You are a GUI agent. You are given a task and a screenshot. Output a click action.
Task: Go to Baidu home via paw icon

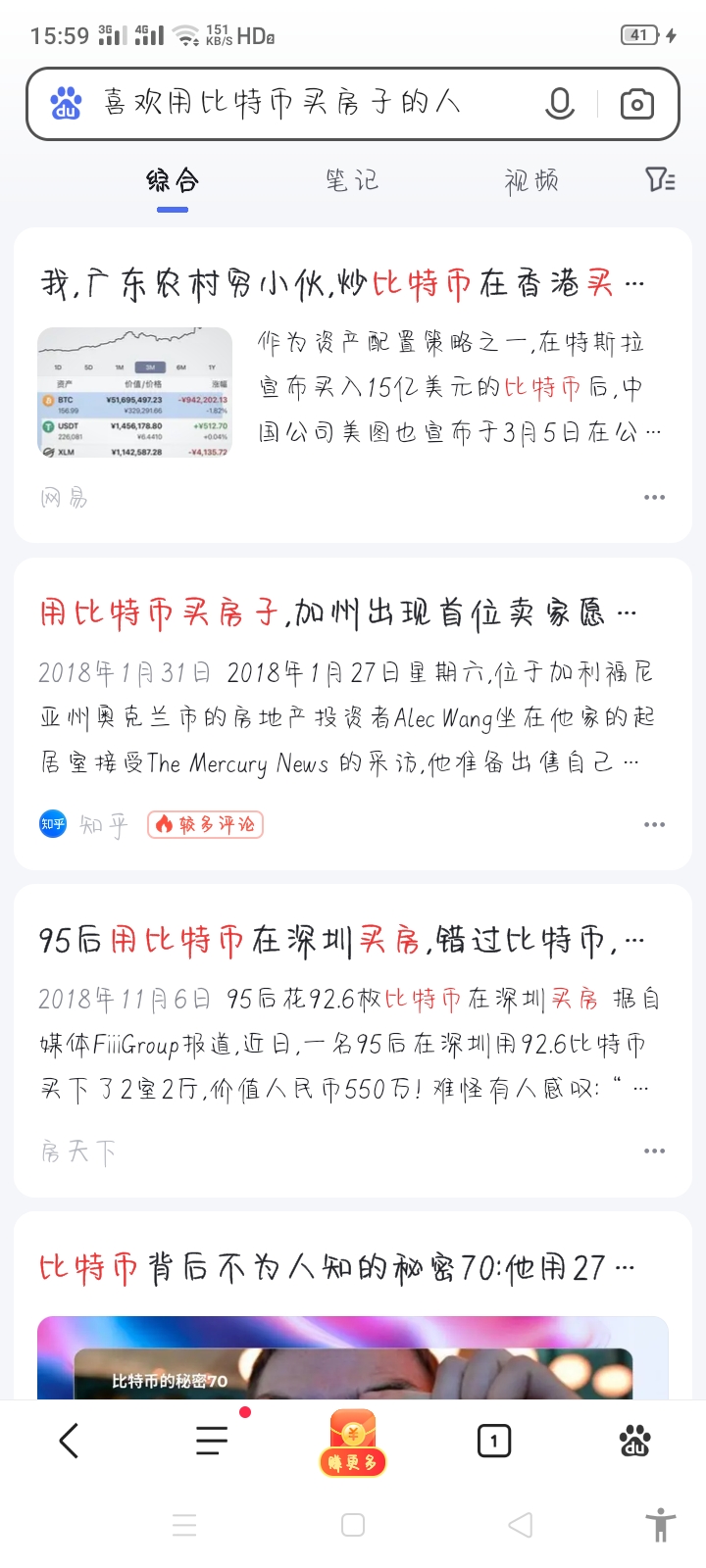tap(635, 1441)
